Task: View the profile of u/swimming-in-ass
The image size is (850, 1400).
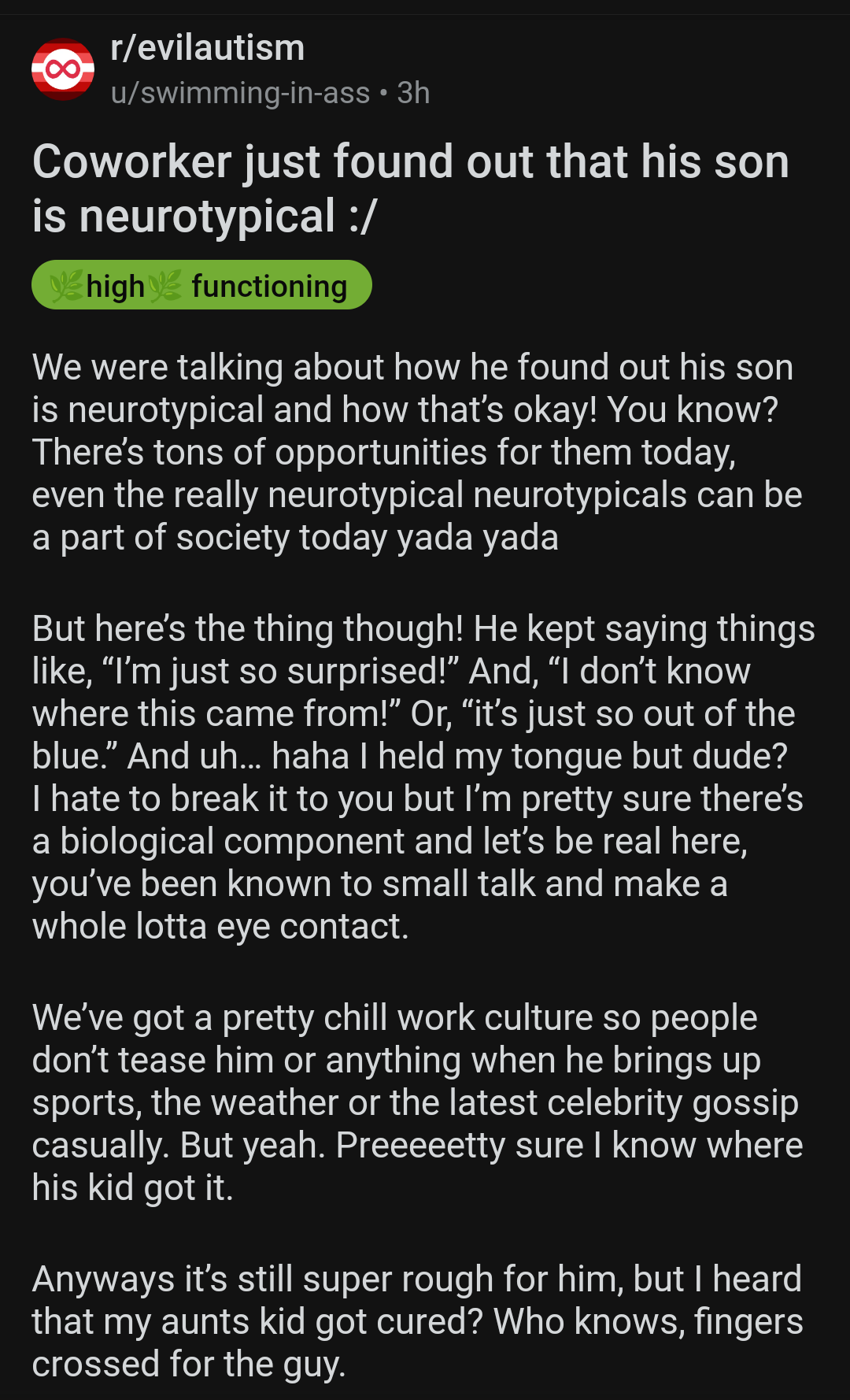Action: tap(240, 93)
